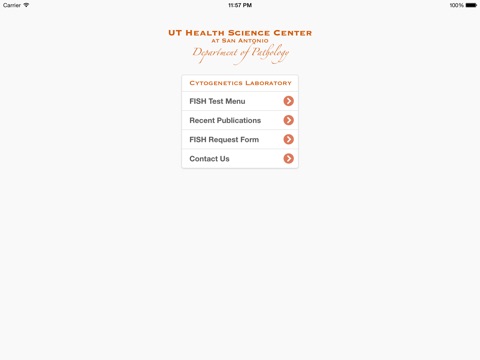Open the FISH Test Menu row
Viewport: 480px width, 360px height.
point(240,101)
